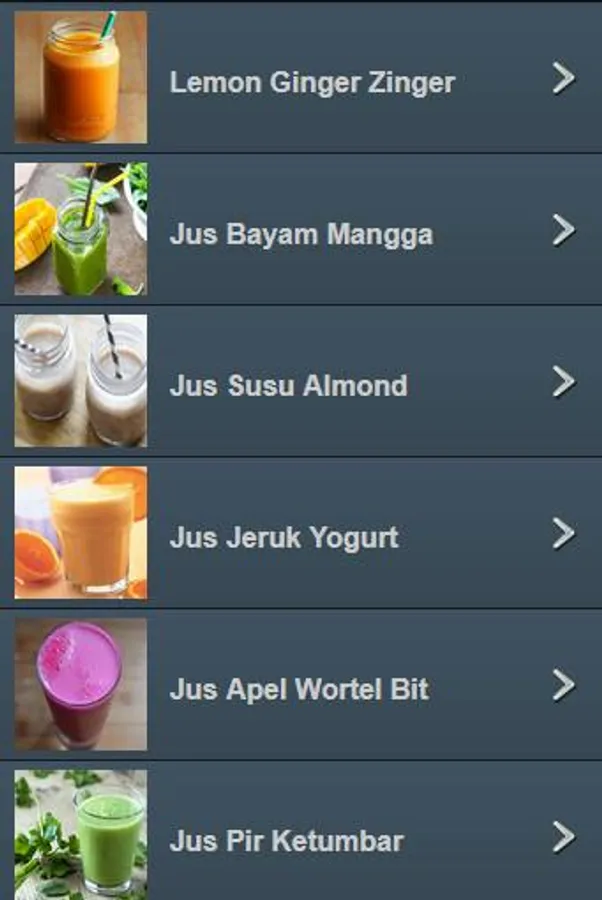The height and width of the screenshot is (900, 602).
Task: Open Jus Jeruk Yogurt
Action: click(x=284, y=538)
